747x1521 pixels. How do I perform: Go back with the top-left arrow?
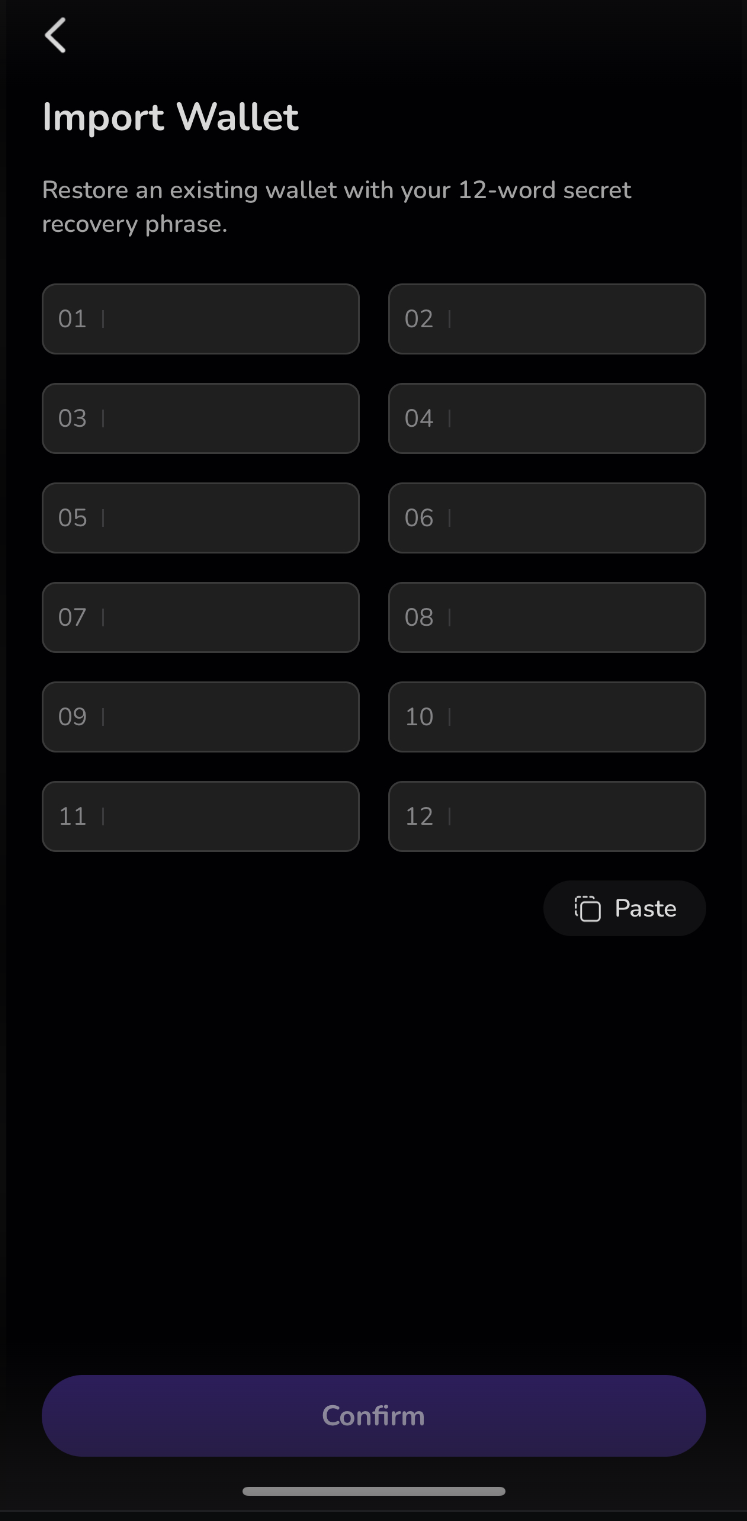point(55,35)
